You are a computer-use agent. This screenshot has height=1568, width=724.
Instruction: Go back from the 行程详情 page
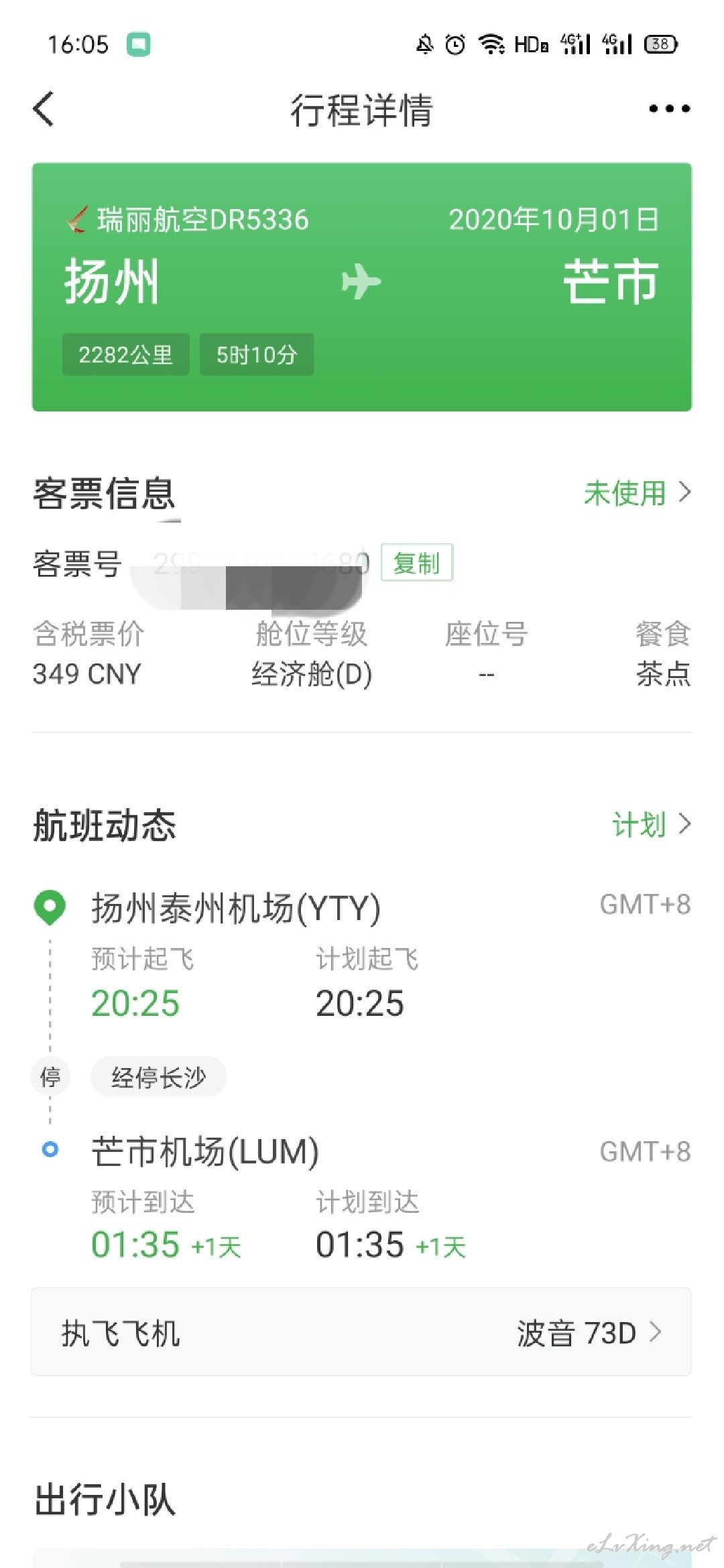pyautogui.click(x=44, y=109)
